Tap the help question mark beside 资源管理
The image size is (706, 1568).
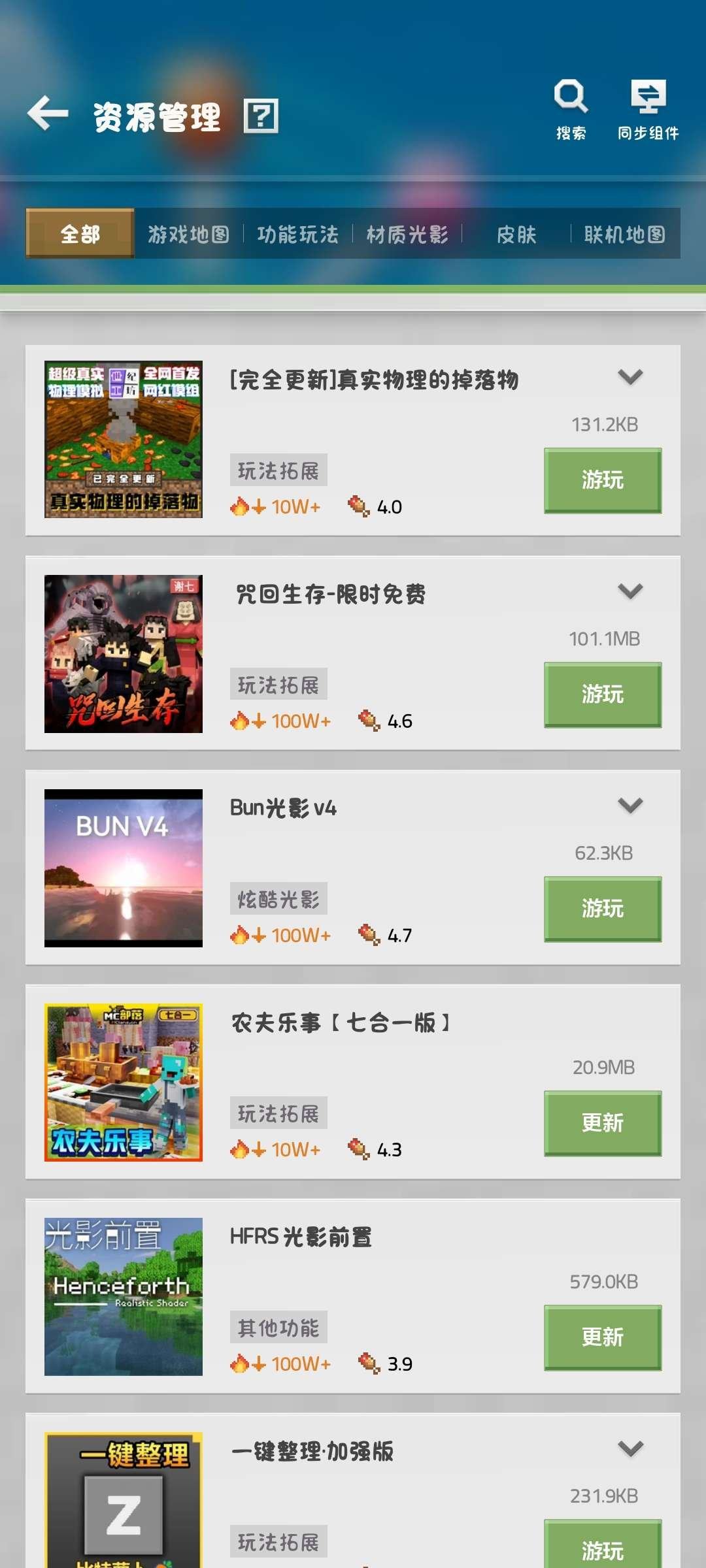pyautogui.click(x=261, y=115)
